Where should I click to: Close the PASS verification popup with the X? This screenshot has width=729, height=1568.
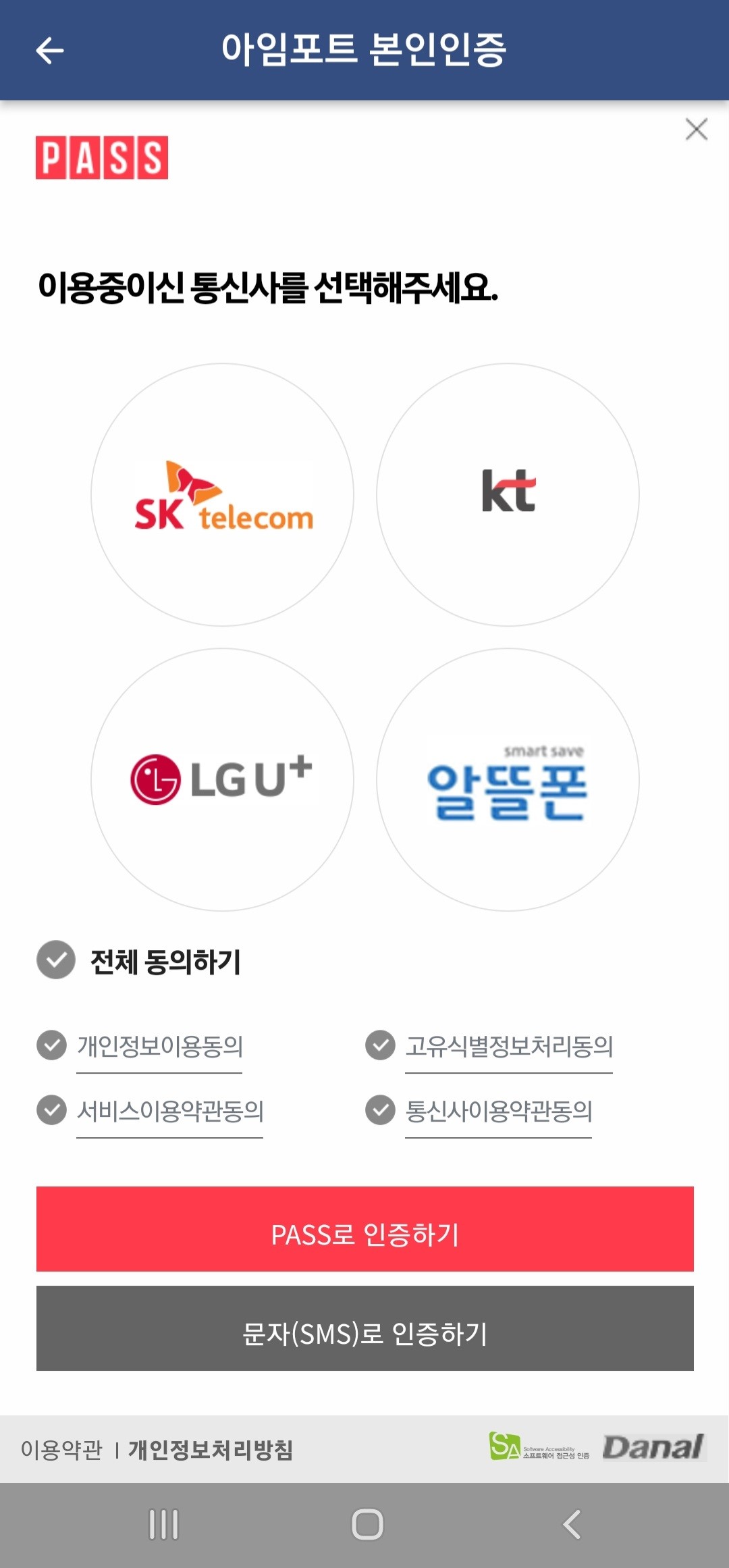click(x=696, y=130)
